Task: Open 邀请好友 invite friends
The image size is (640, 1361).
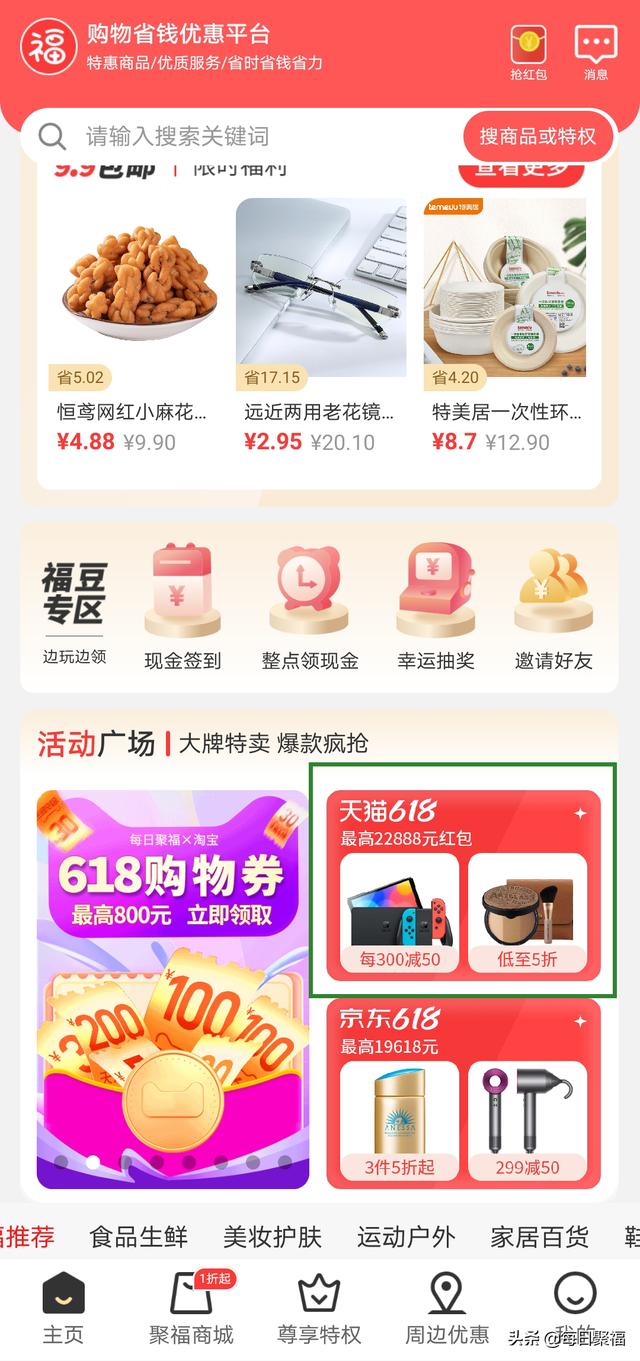Action: click(x=553, y=606)
